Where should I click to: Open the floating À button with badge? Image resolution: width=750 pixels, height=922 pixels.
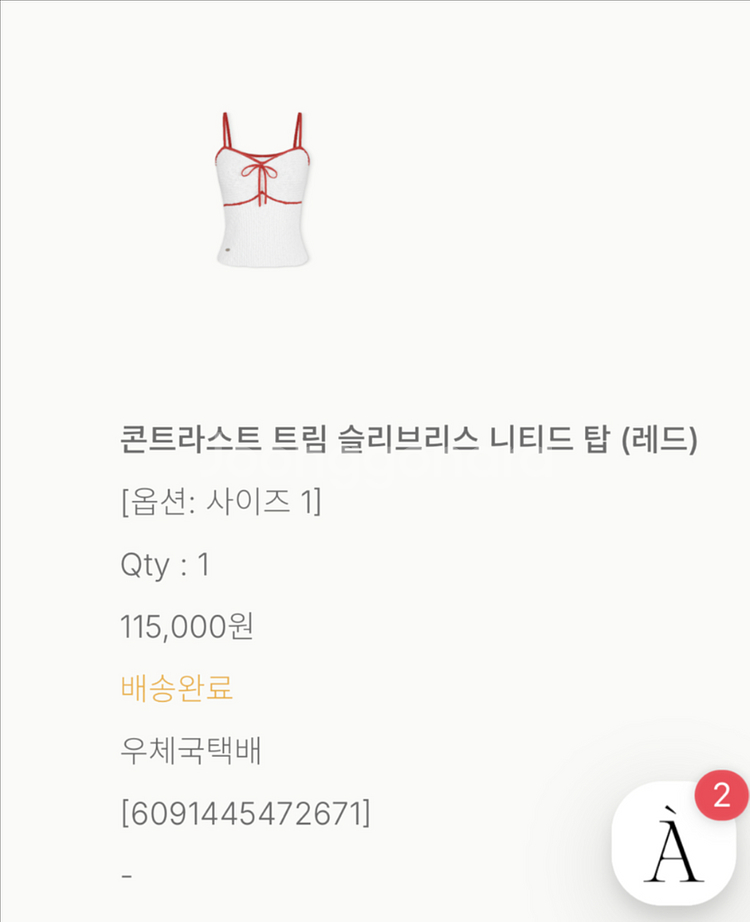point(673,845)
